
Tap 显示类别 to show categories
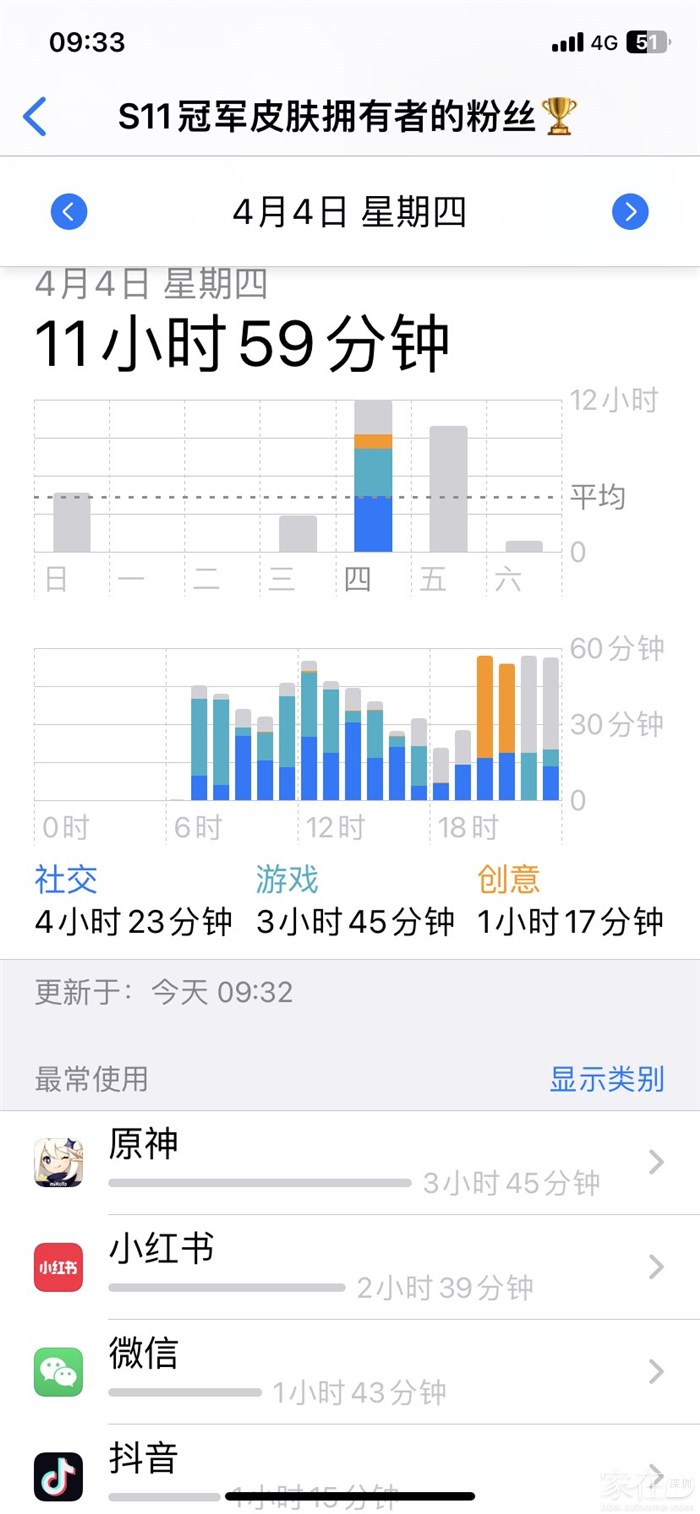click(606, 1079)
